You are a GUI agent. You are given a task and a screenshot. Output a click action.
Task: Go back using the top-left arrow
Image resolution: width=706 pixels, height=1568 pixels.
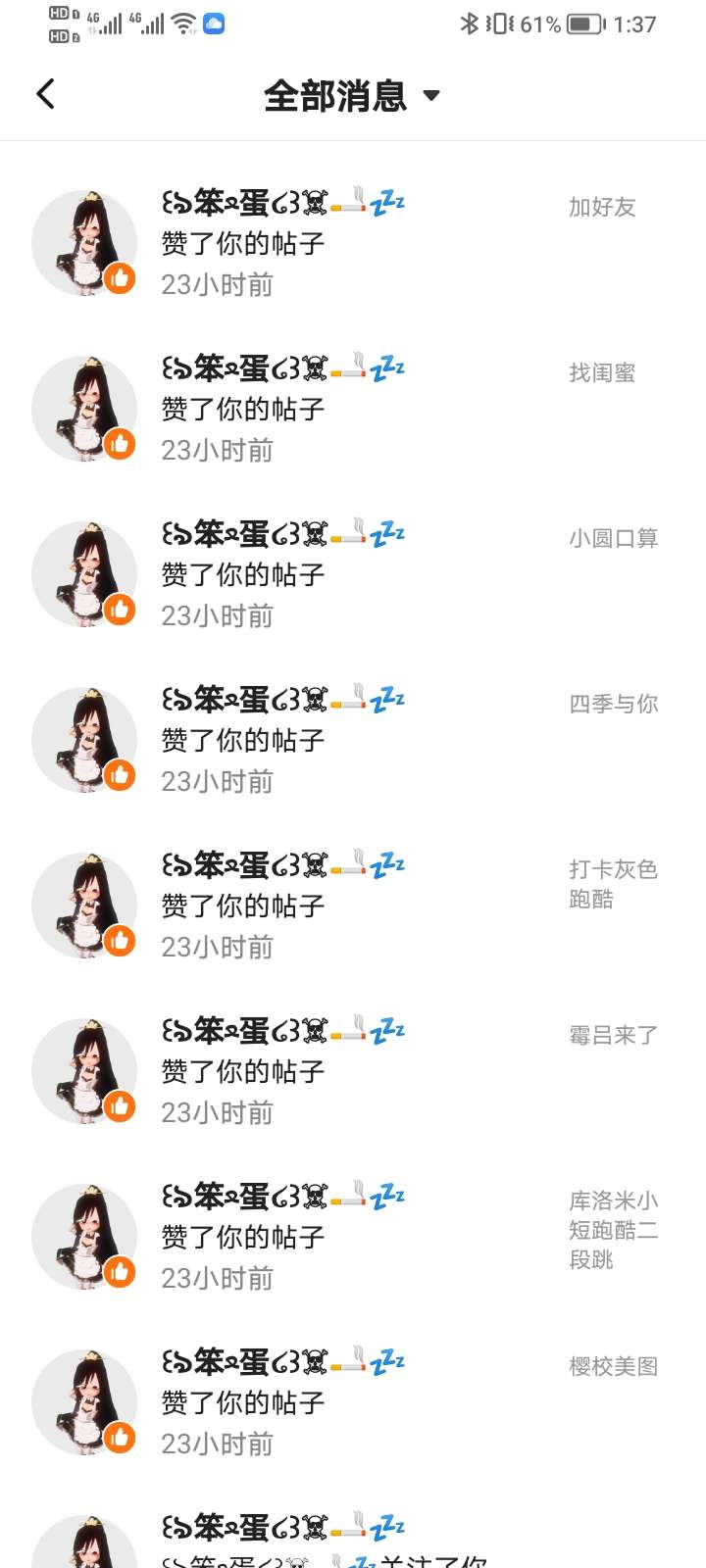[45, 94]
